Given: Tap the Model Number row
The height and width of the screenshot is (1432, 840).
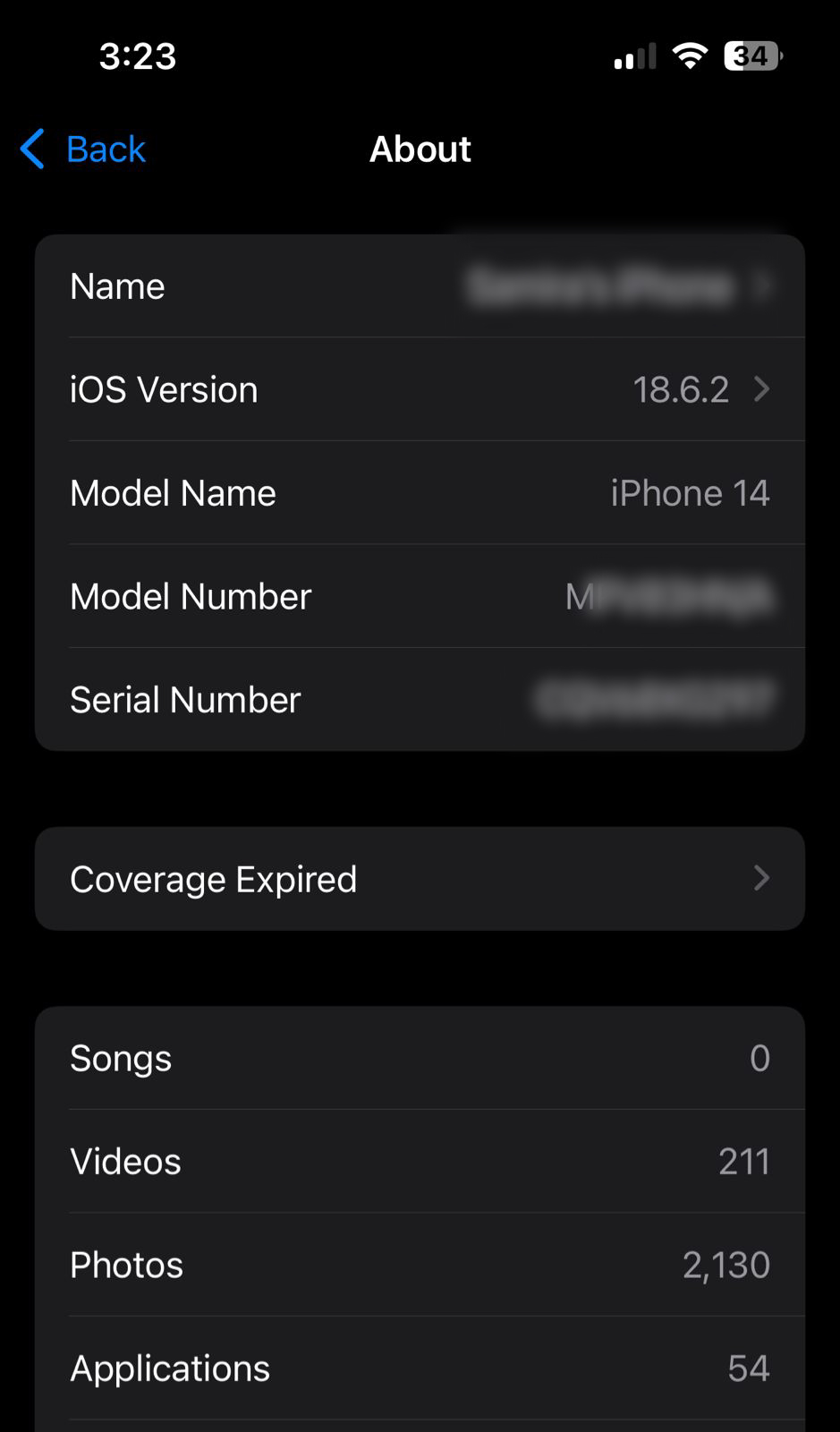Looking at the screenshot, I should 419,596.
